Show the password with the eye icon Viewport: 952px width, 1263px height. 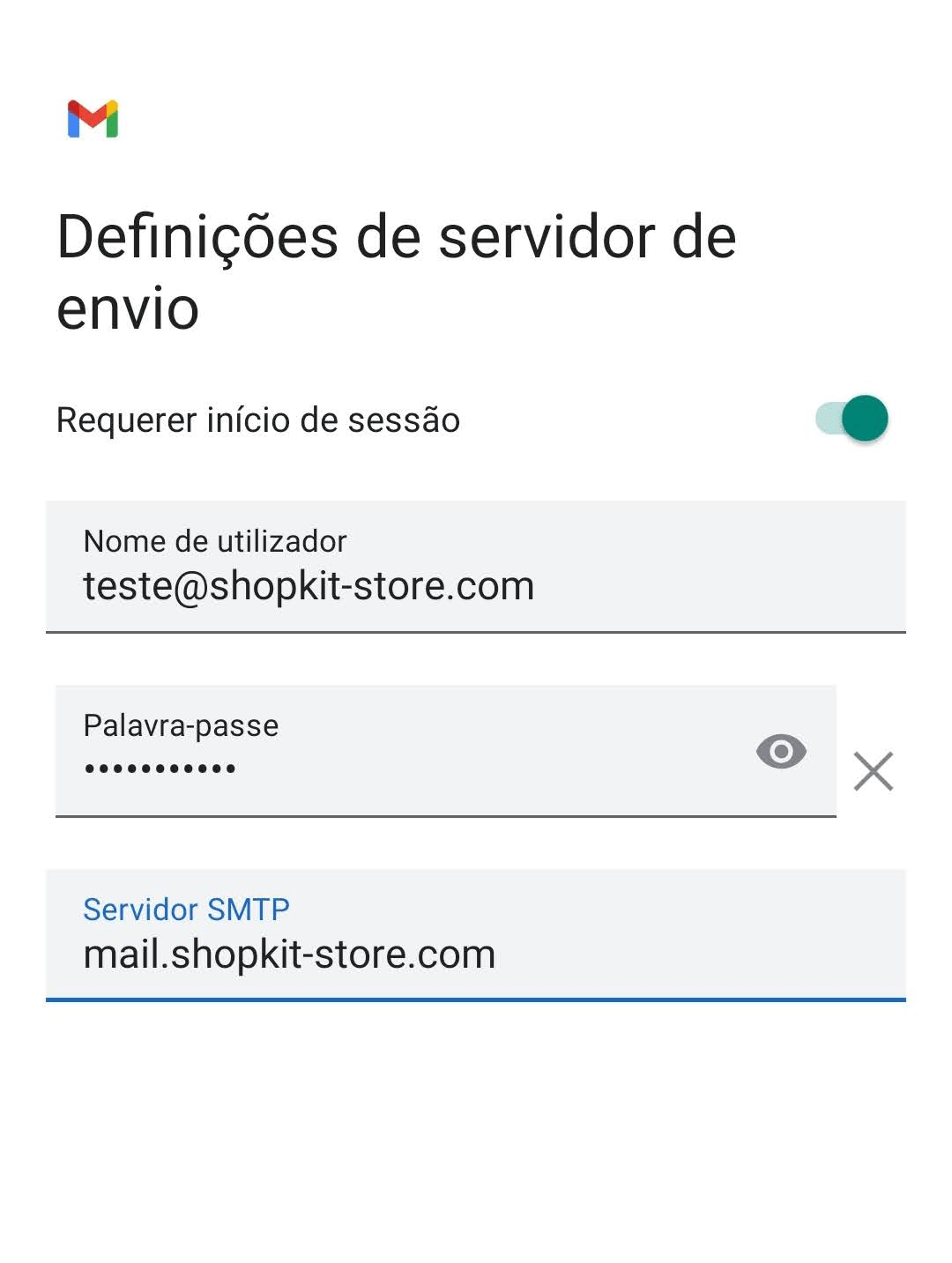(781, 752)
